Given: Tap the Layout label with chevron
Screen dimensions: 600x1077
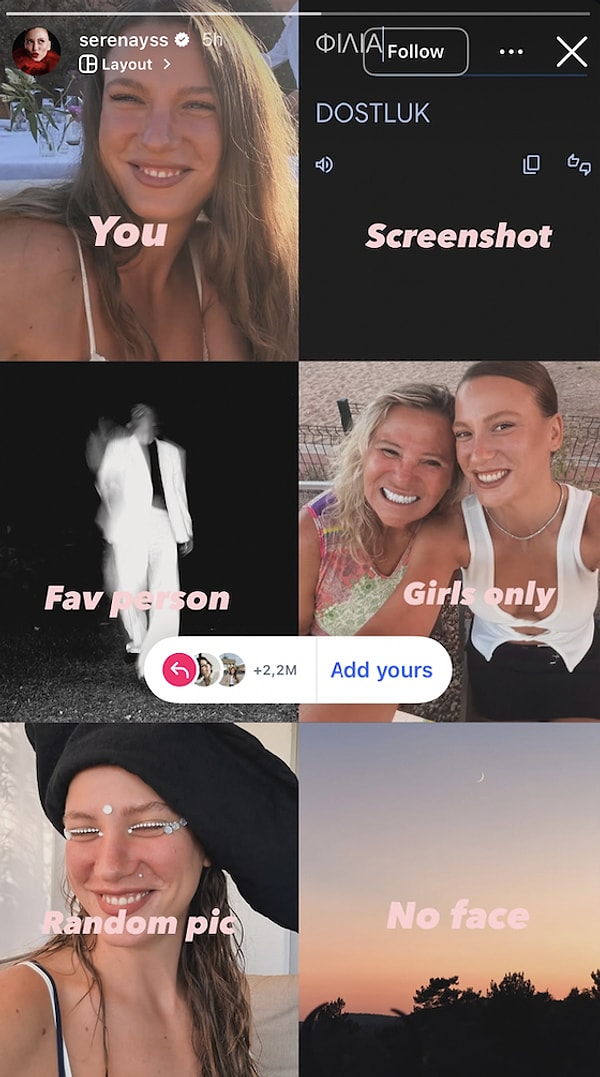Looking at the screenshot, I should point(125,65).
